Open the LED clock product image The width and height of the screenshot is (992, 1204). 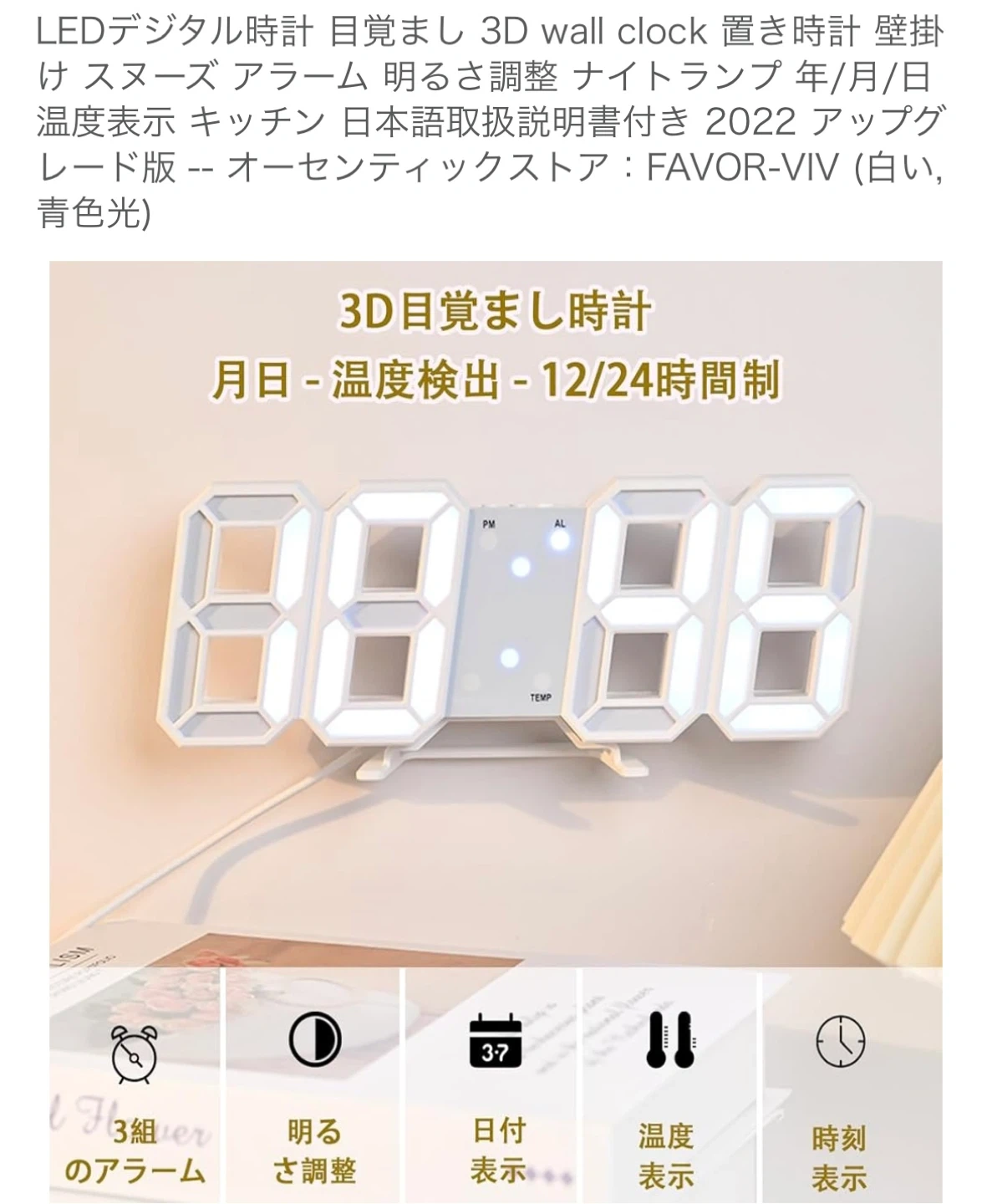[x=496, y=635]
